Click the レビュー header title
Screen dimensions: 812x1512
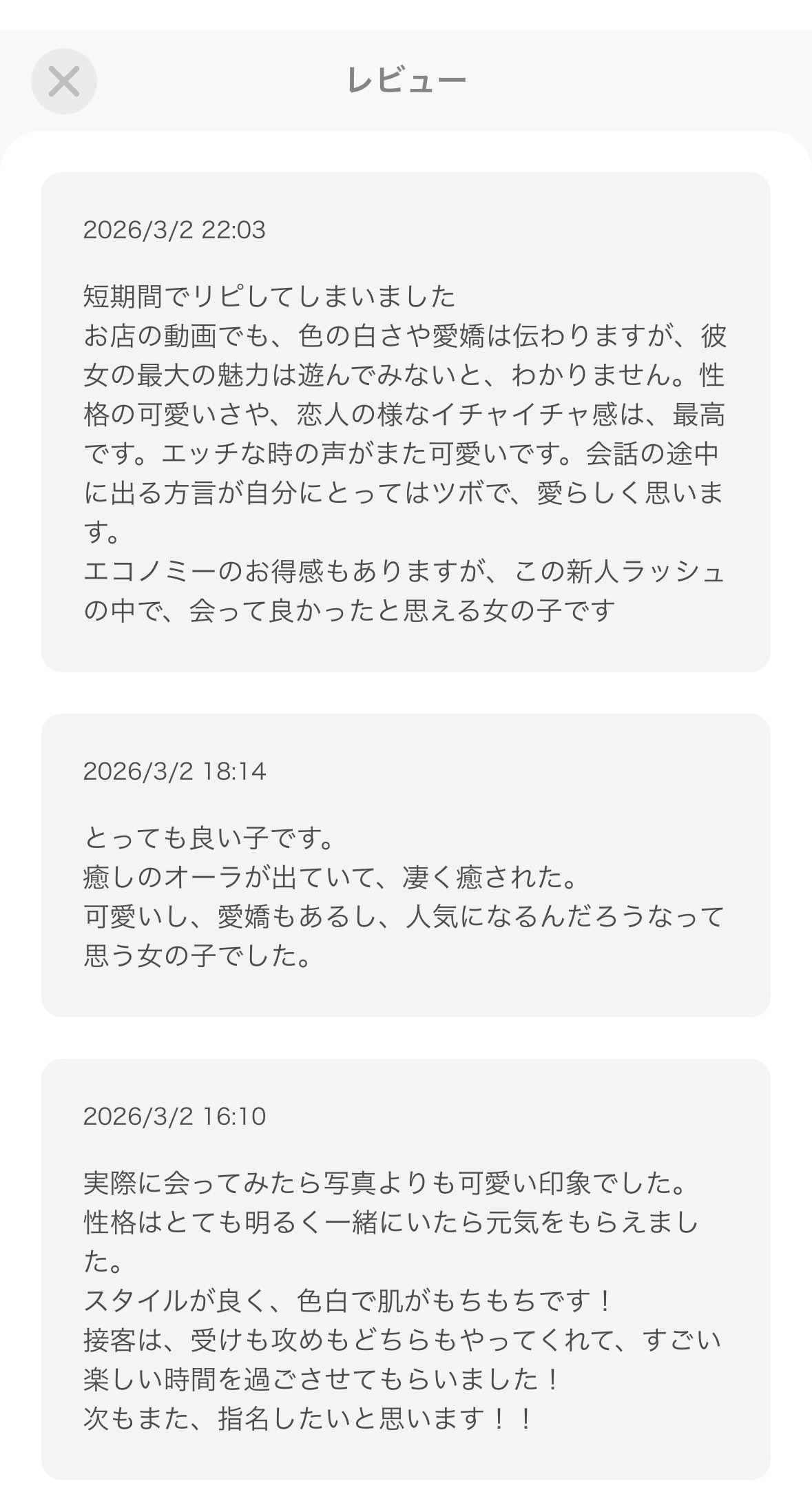pyautogui.click(x=406, y=81)
